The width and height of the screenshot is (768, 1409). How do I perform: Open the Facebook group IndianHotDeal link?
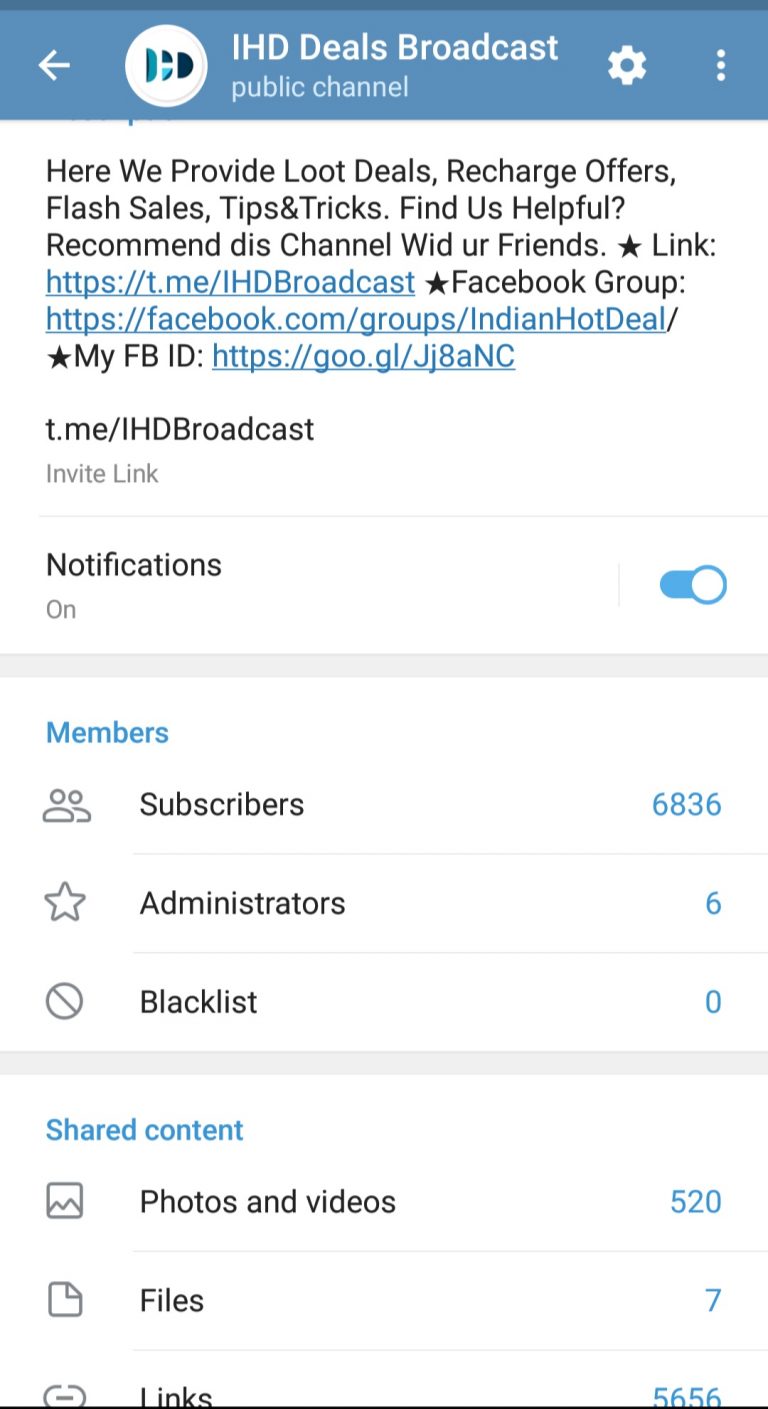[356, 320]
